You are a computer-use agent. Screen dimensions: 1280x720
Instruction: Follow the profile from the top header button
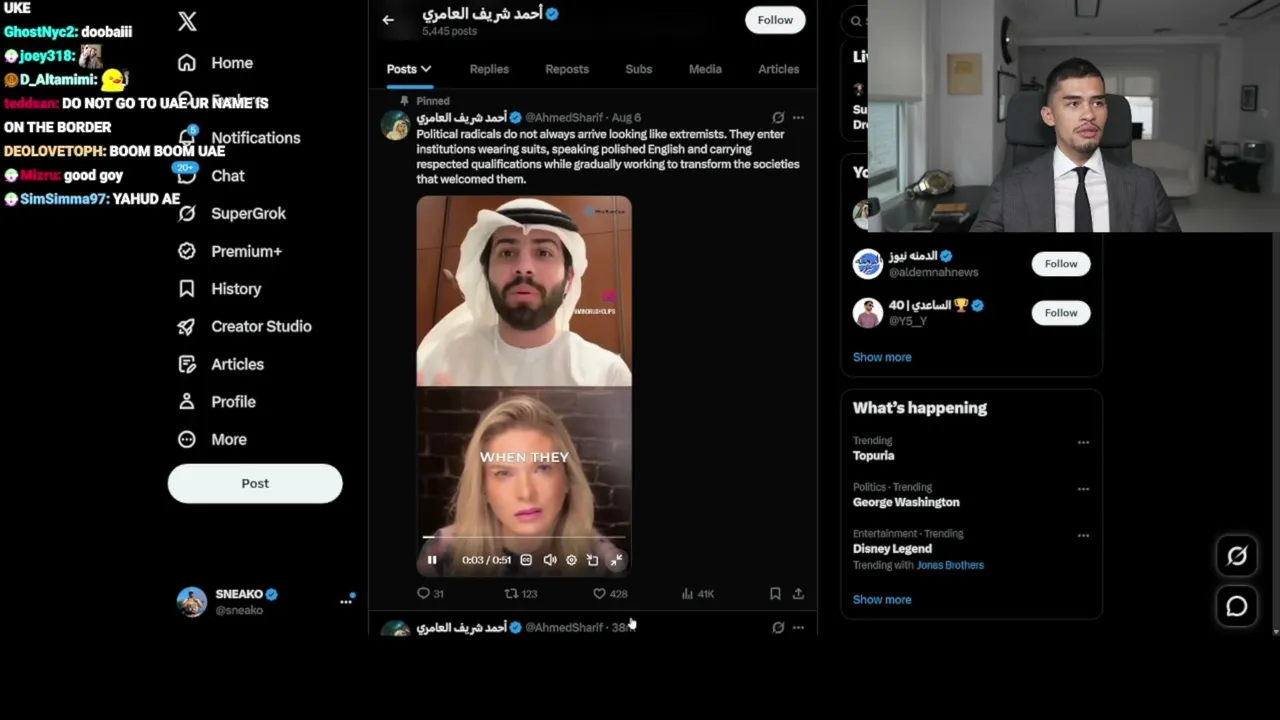tap(775, 20)
